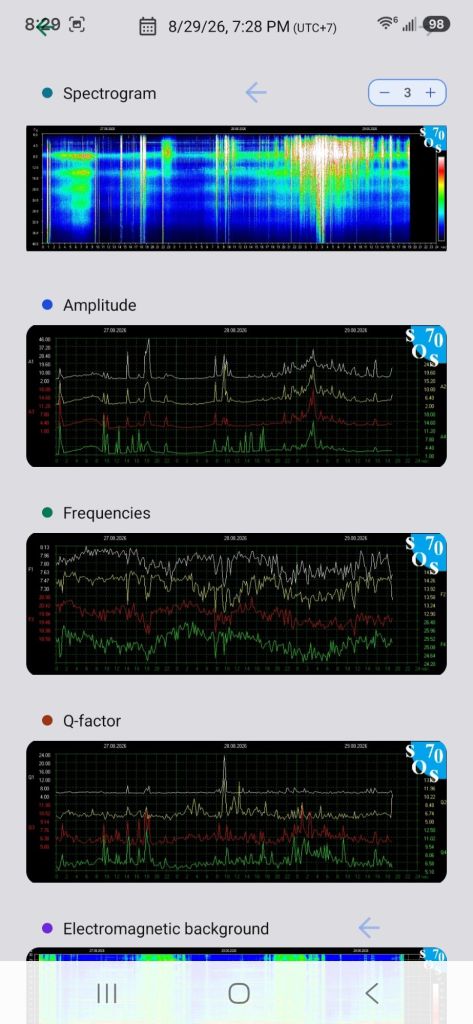The width and height of the screenshot is (473, 1024).
Task: Decrease the day count with minus
Action: (385, 93)
